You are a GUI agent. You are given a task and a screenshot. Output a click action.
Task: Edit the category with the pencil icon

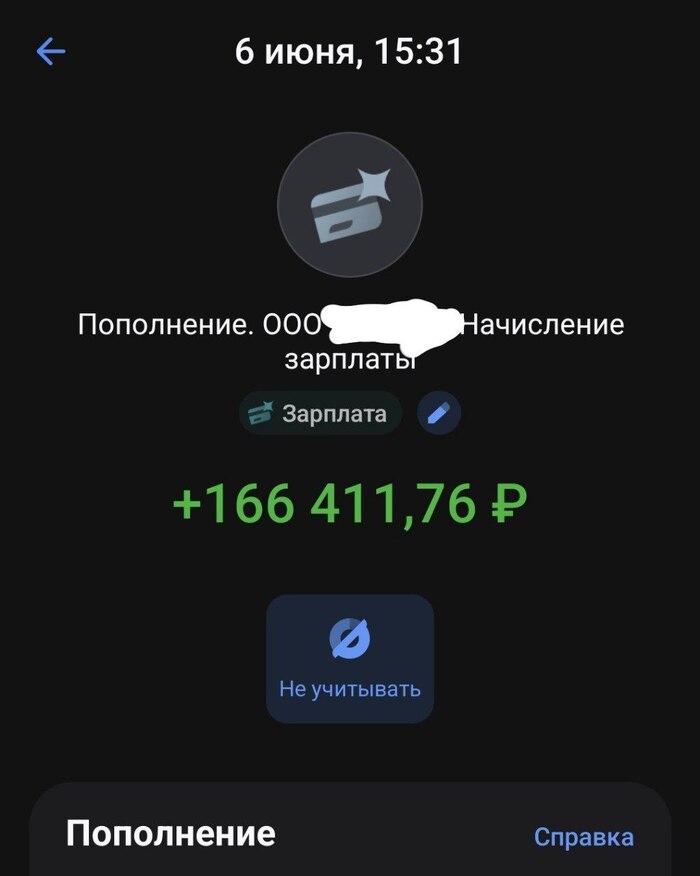point(438,413)
